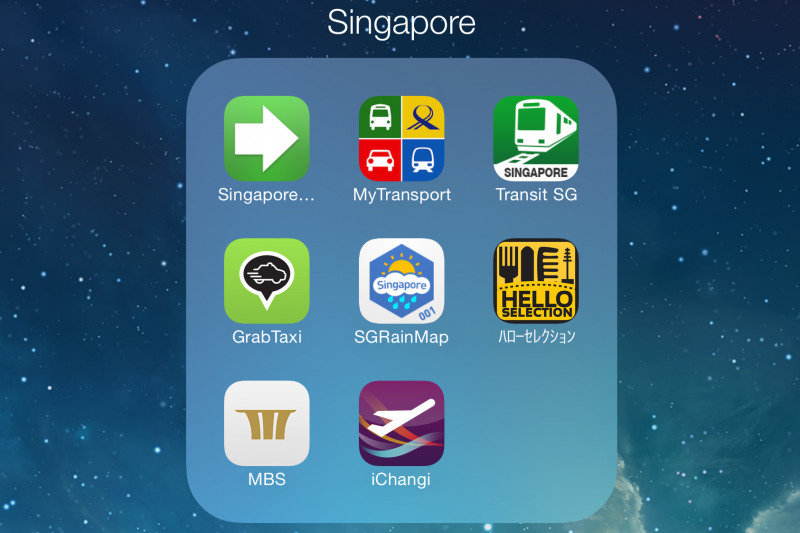Open the MBS app
Image resolution: width=800 pixels, height=533 pixels.
pos(266,423)
